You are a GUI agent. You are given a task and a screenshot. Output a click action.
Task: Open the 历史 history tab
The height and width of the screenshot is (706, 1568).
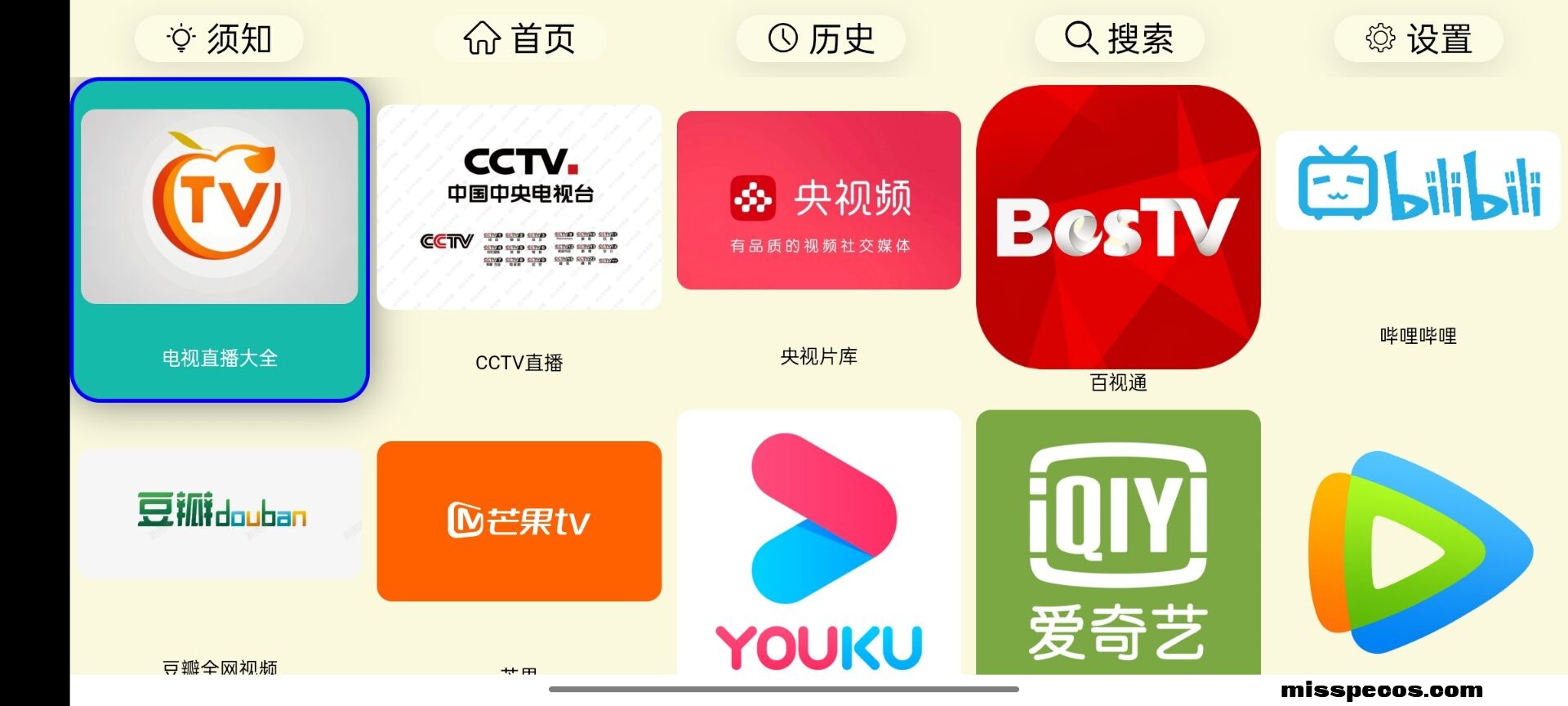tap(820, 38)
